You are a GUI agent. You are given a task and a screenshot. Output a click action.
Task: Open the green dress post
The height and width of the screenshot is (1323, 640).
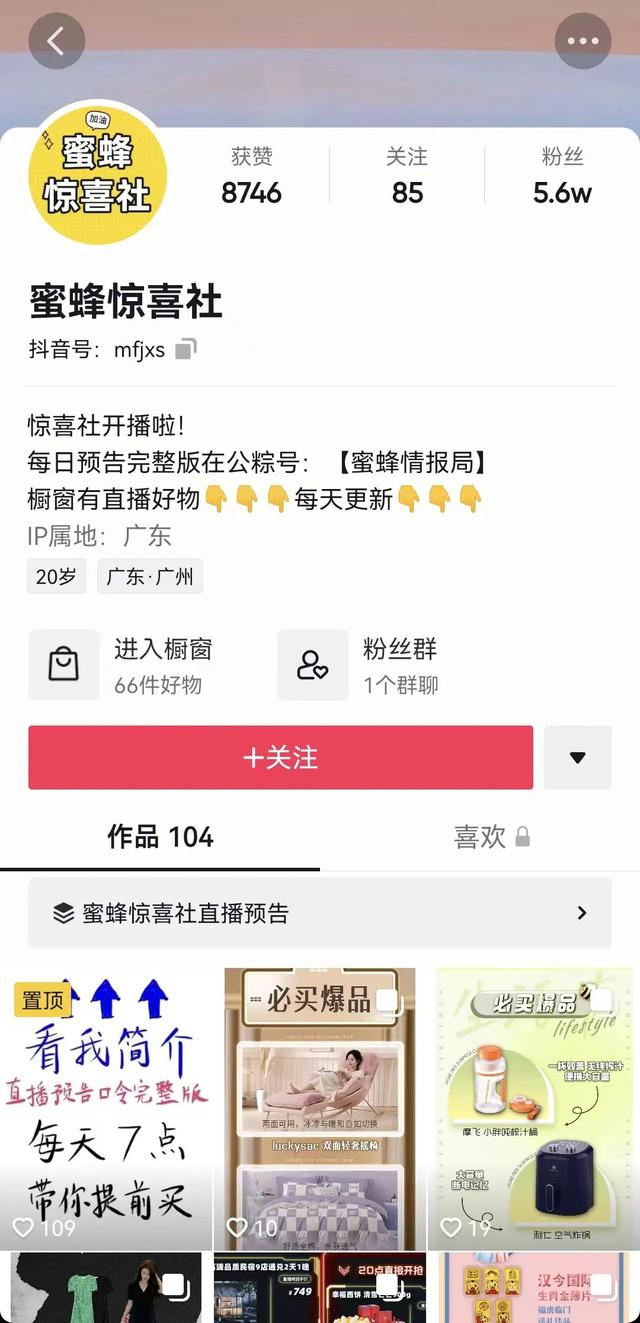point(106,1290)
